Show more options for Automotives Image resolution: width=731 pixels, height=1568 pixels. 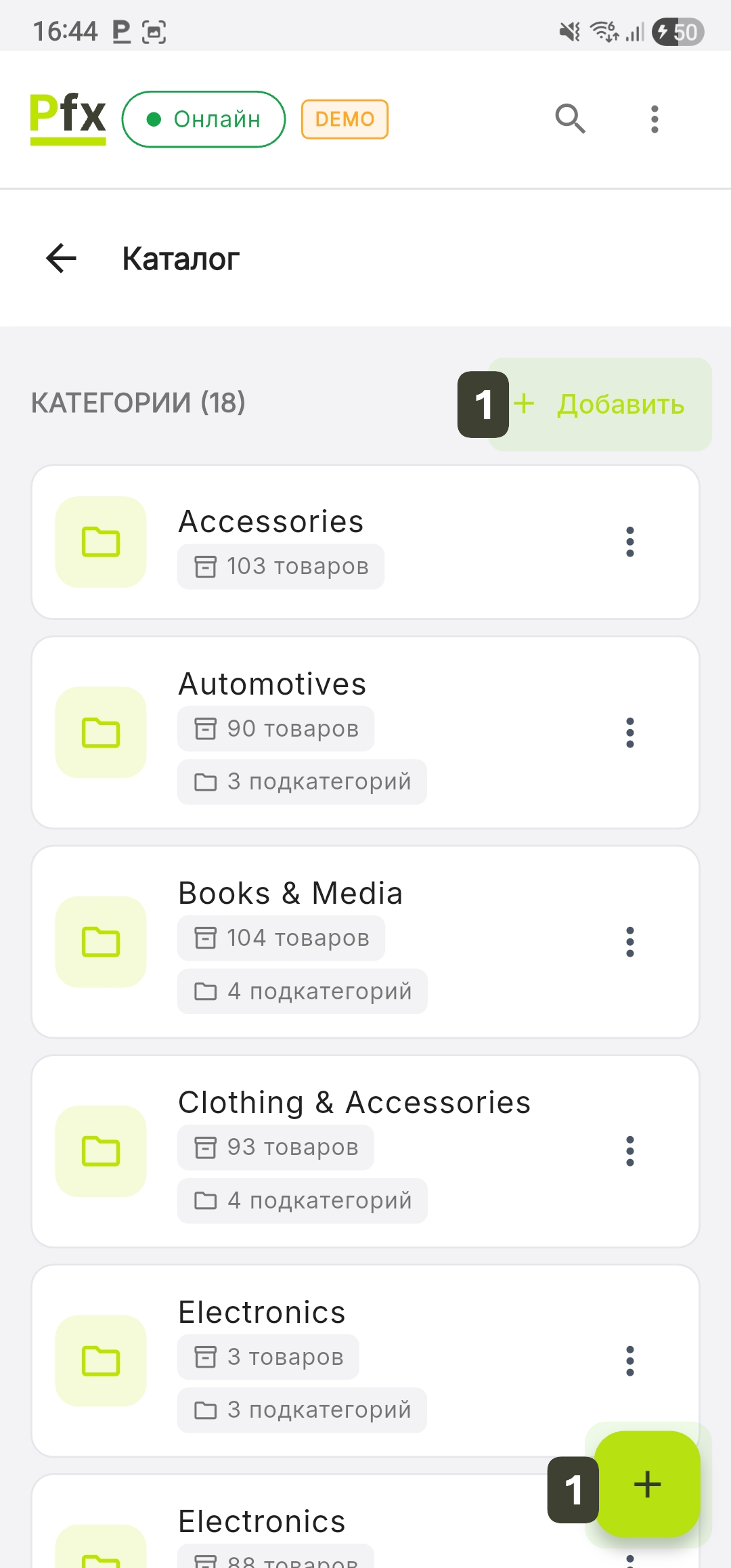[x=630, y=733]
